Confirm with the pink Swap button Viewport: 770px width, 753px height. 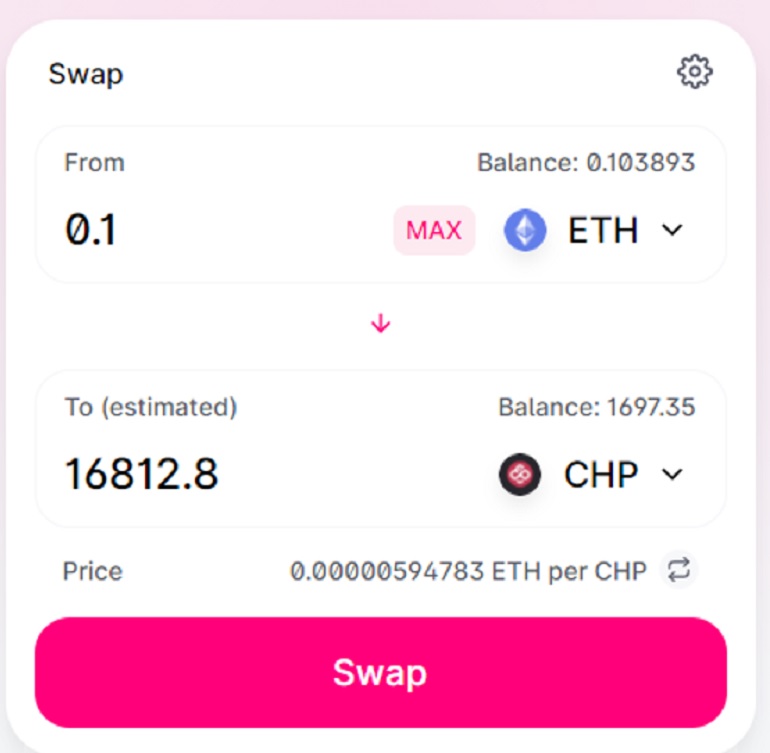tap(380, 672)
